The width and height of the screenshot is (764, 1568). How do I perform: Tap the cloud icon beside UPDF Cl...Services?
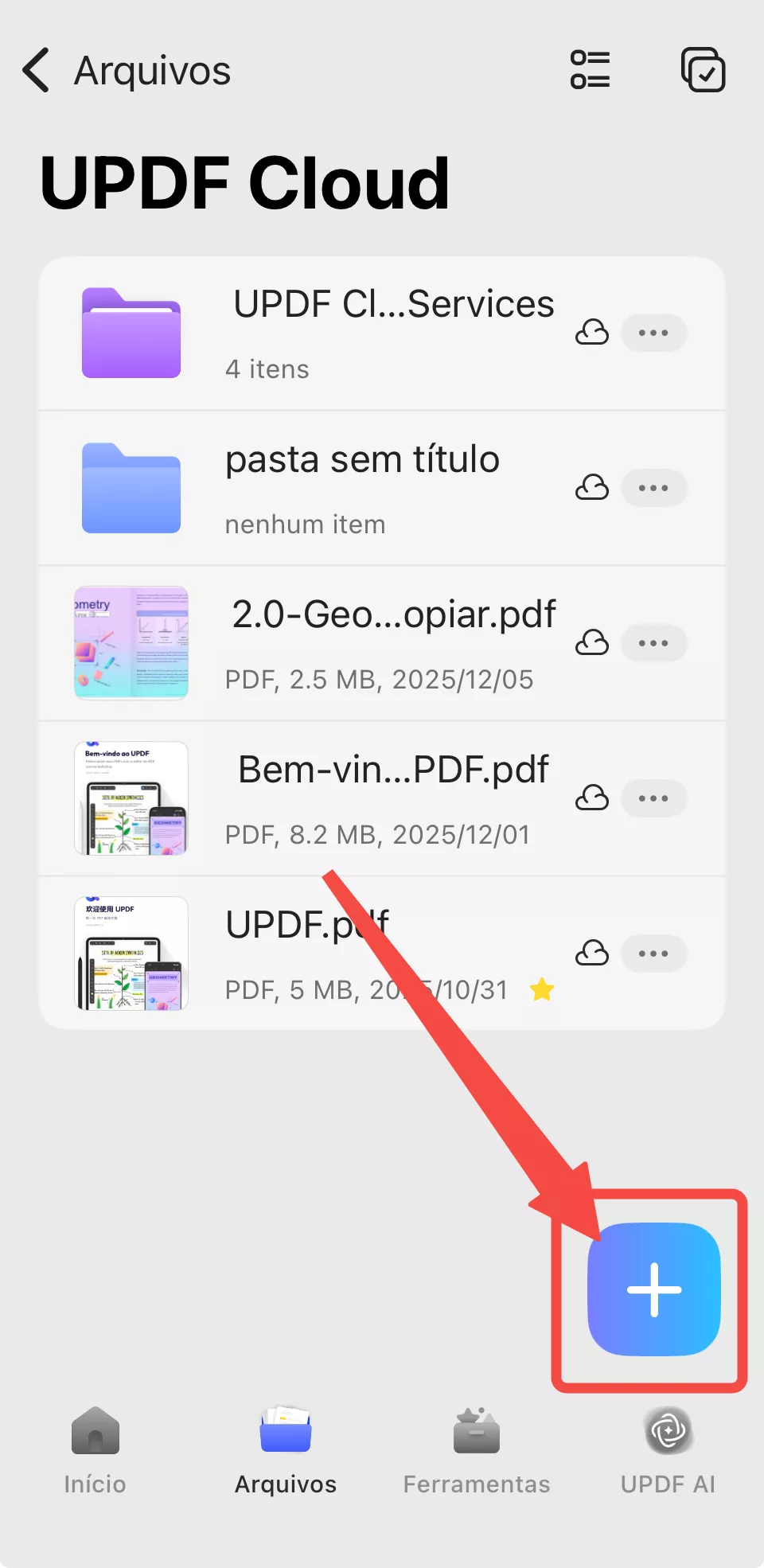pyautogui.click(x=592, y=333)
